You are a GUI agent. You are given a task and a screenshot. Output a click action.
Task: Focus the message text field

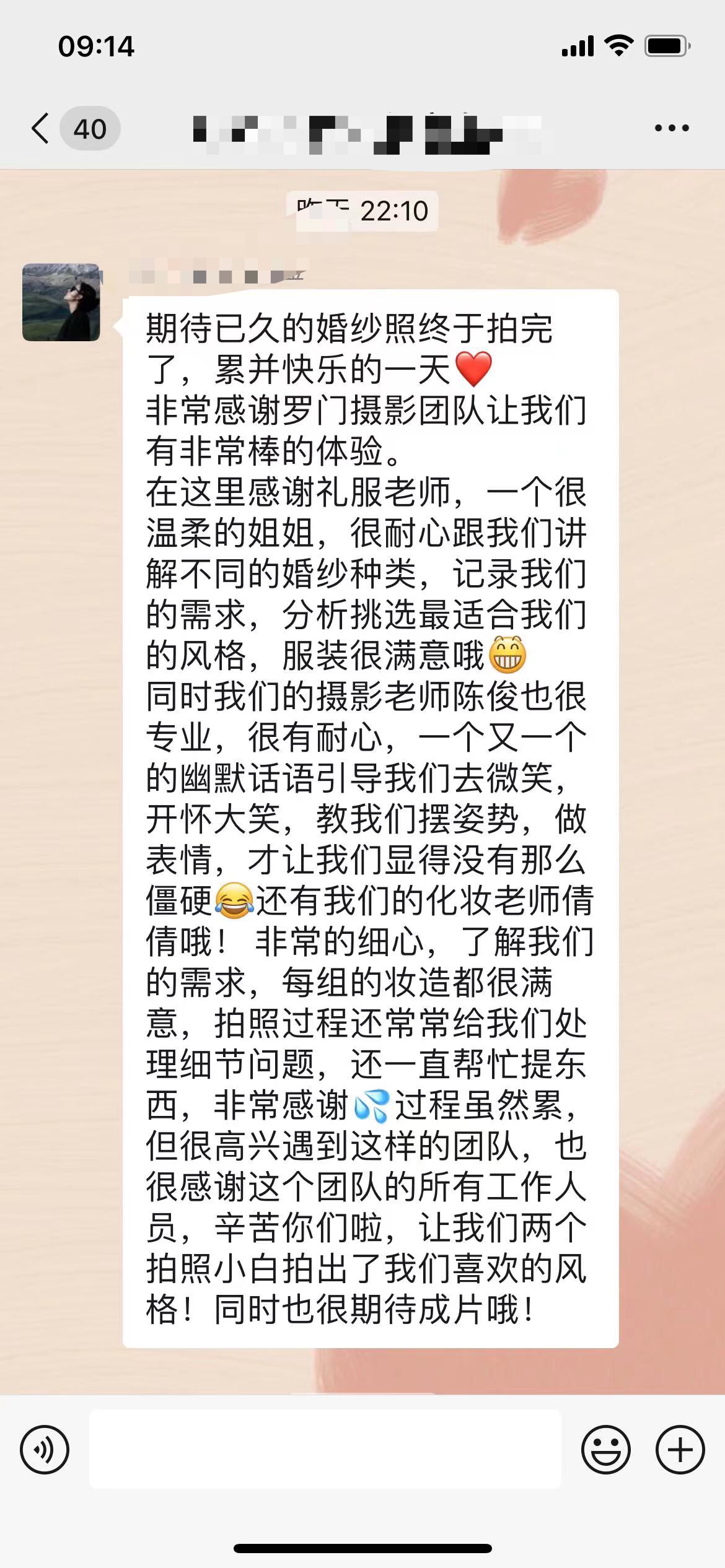325,1449
